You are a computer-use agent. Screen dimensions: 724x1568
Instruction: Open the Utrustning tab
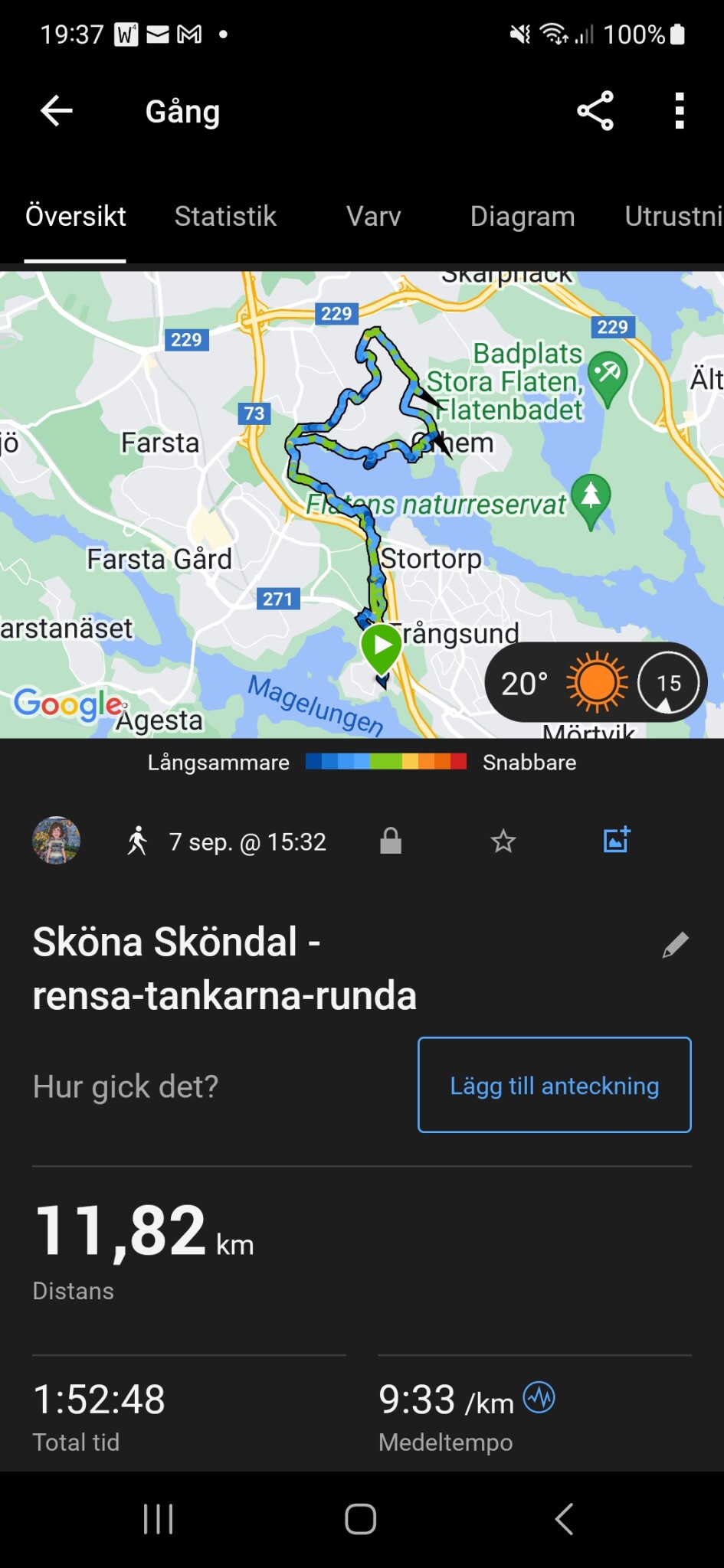pyautogui.click(x=673, y=217)
